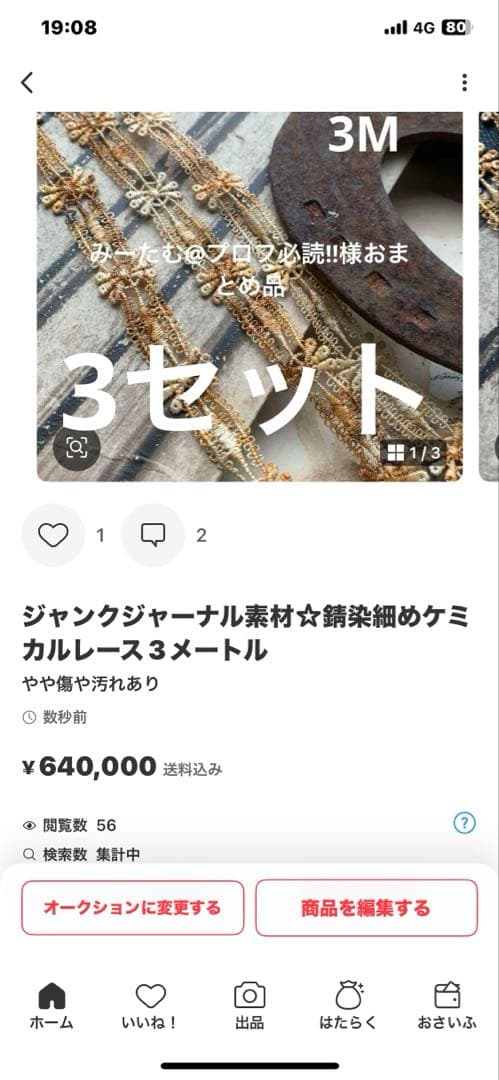Open the おさいふ wallet tab
499x1080 pixels.
[x=447, y=1006]
